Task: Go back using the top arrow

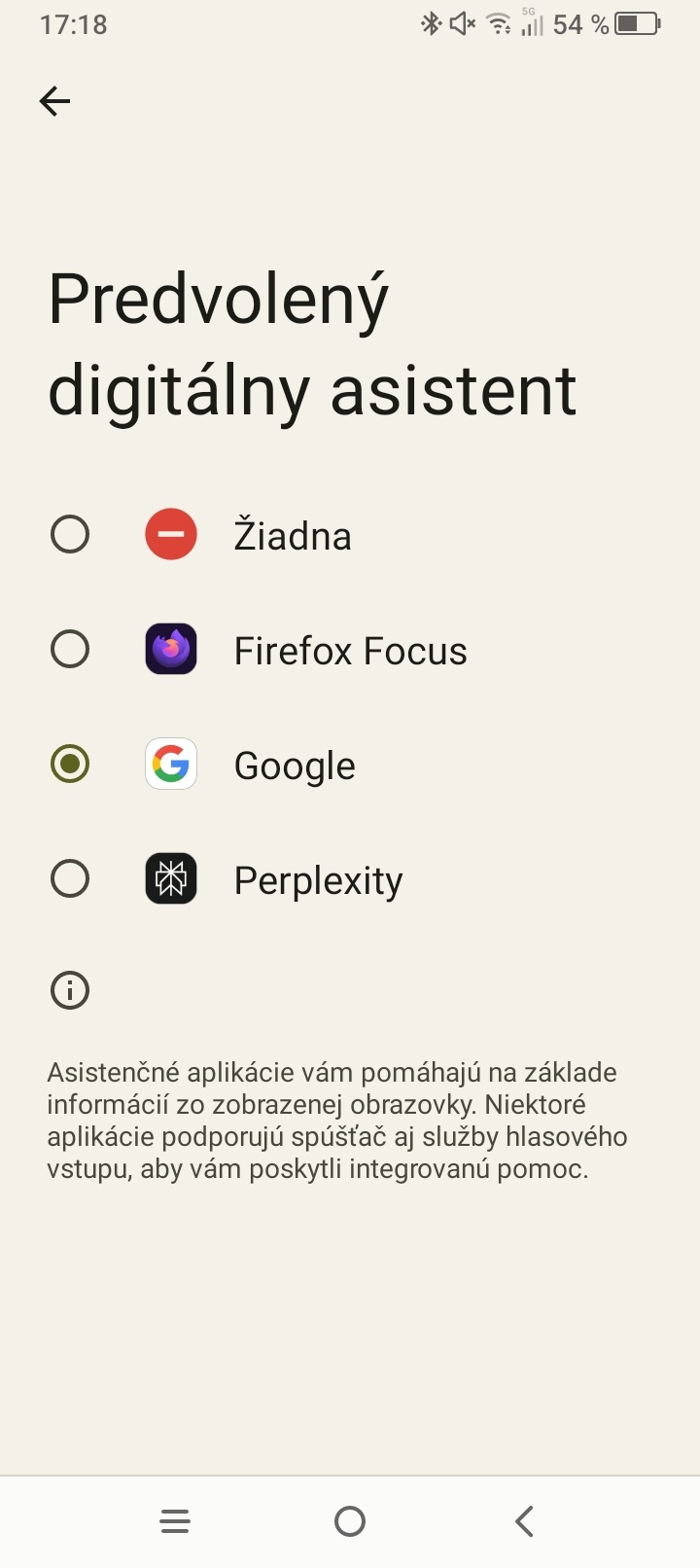Action: (x=55, y=101)
